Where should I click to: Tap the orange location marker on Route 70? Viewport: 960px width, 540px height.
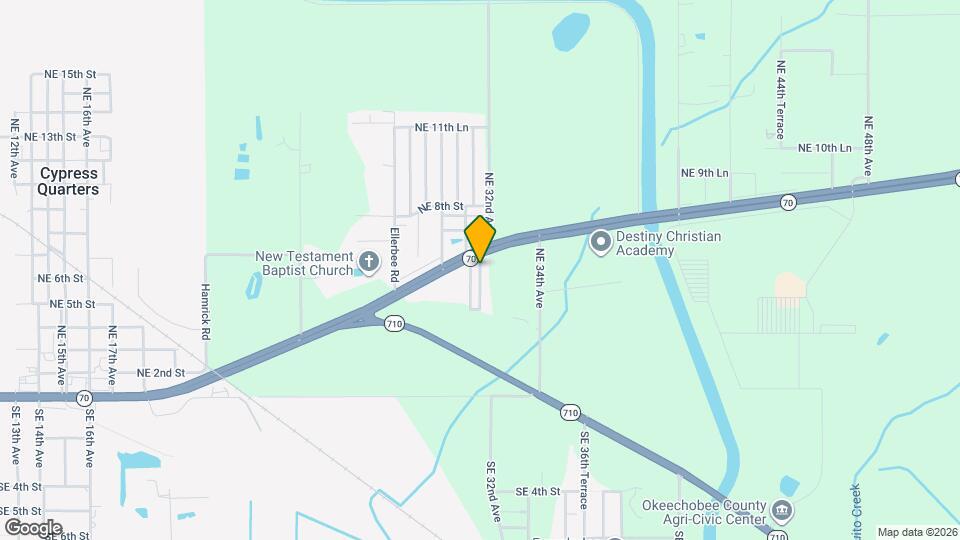point(480,238)
